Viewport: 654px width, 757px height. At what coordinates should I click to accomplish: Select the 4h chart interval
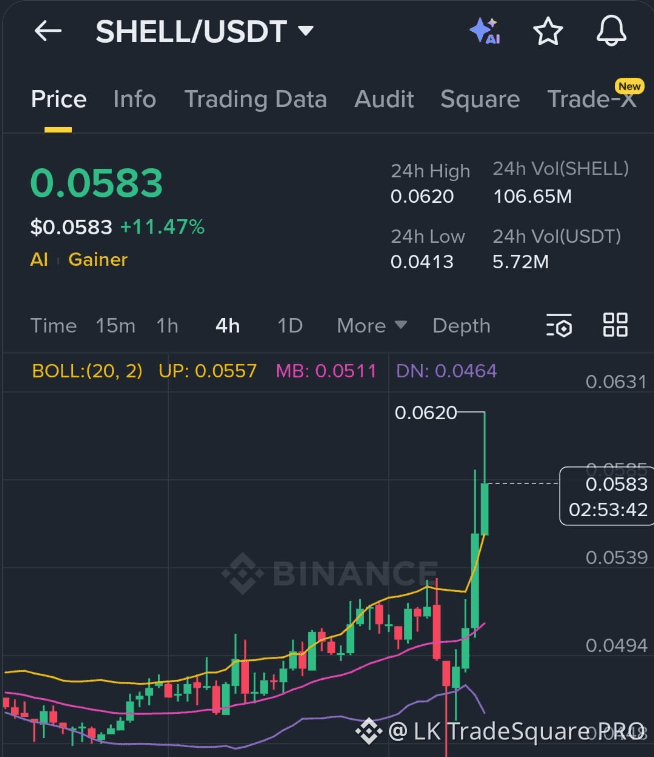227,325
